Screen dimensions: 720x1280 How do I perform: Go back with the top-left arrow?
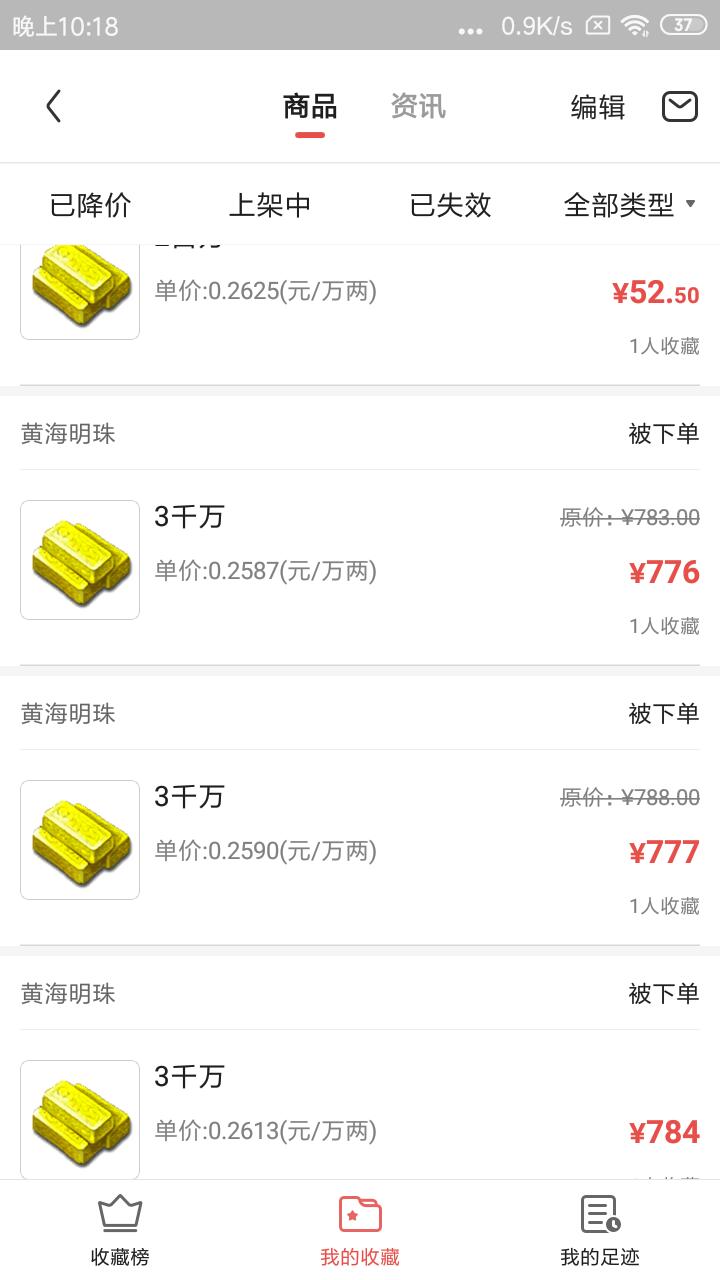tap(54, 106)
